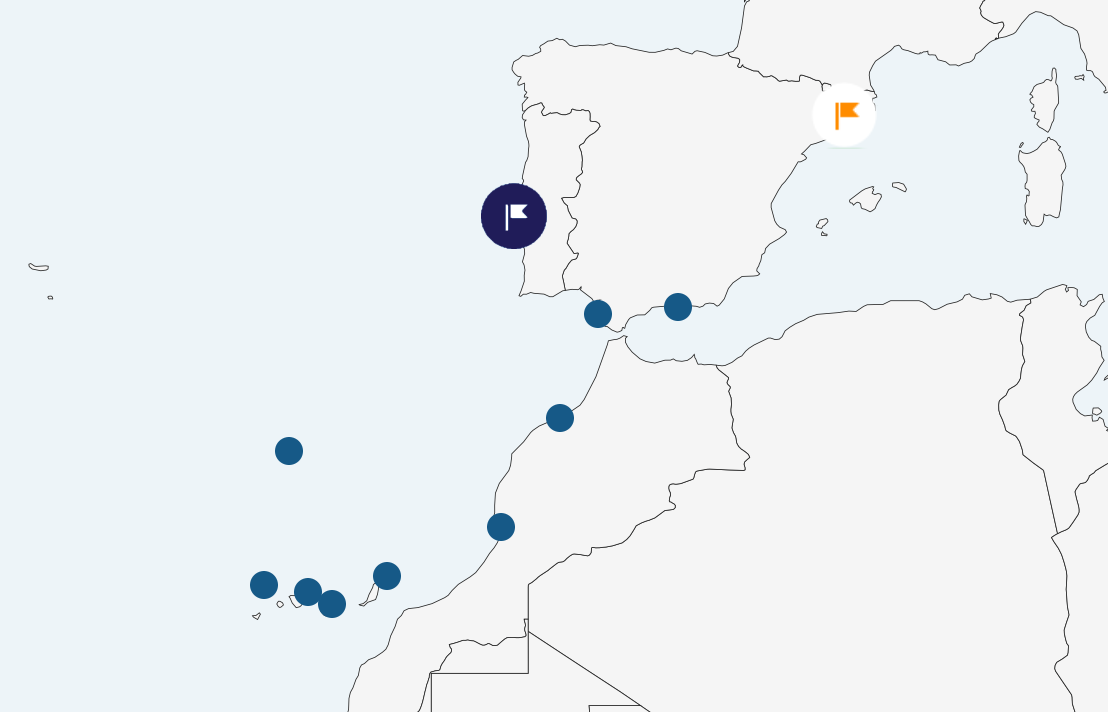Select the Tenerife port dot
This screenshot has width=1108, height=712.
click(x=308, y=592)
